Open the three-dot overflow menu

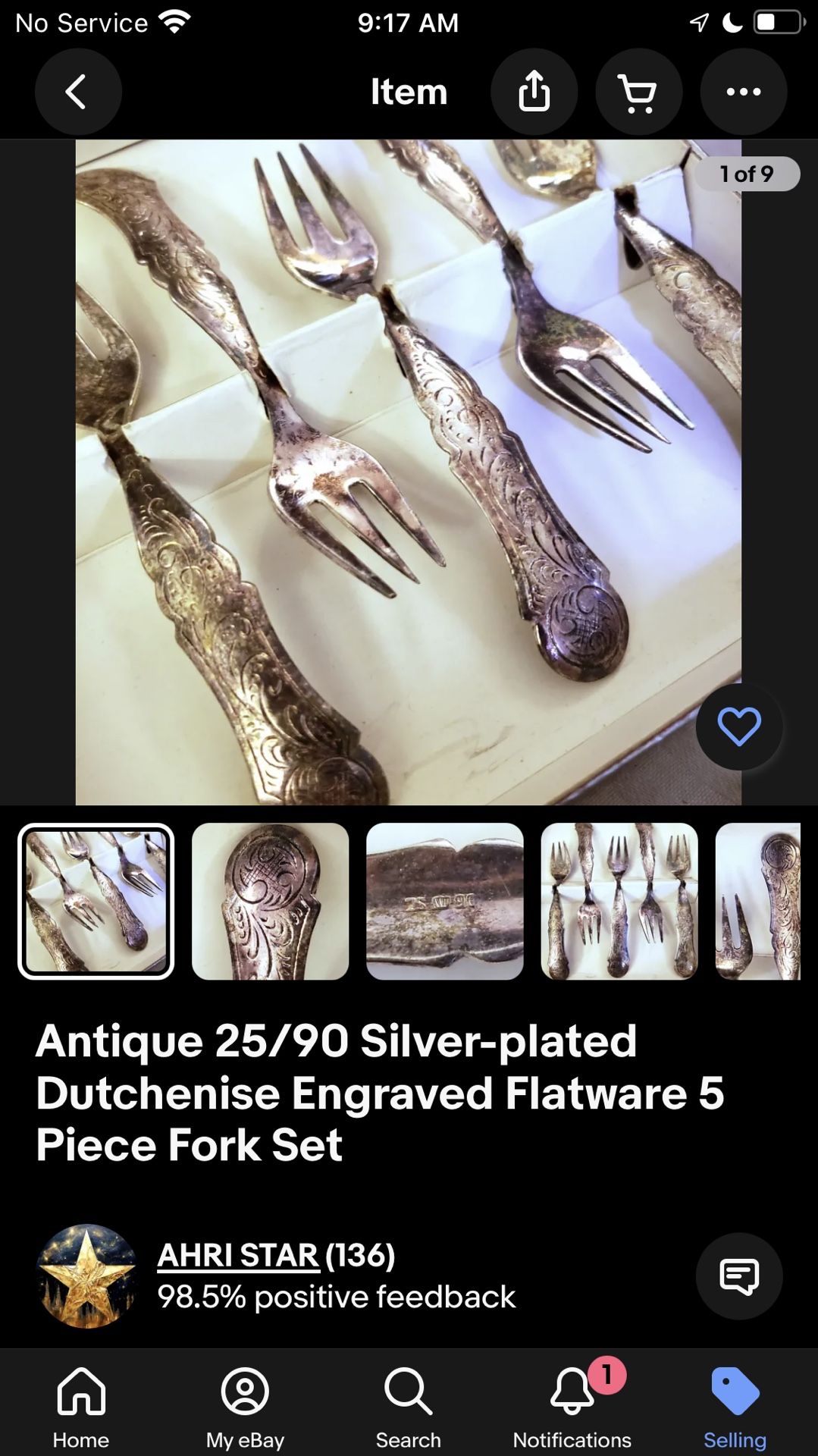pyautogui.click(x=744, y=92)
